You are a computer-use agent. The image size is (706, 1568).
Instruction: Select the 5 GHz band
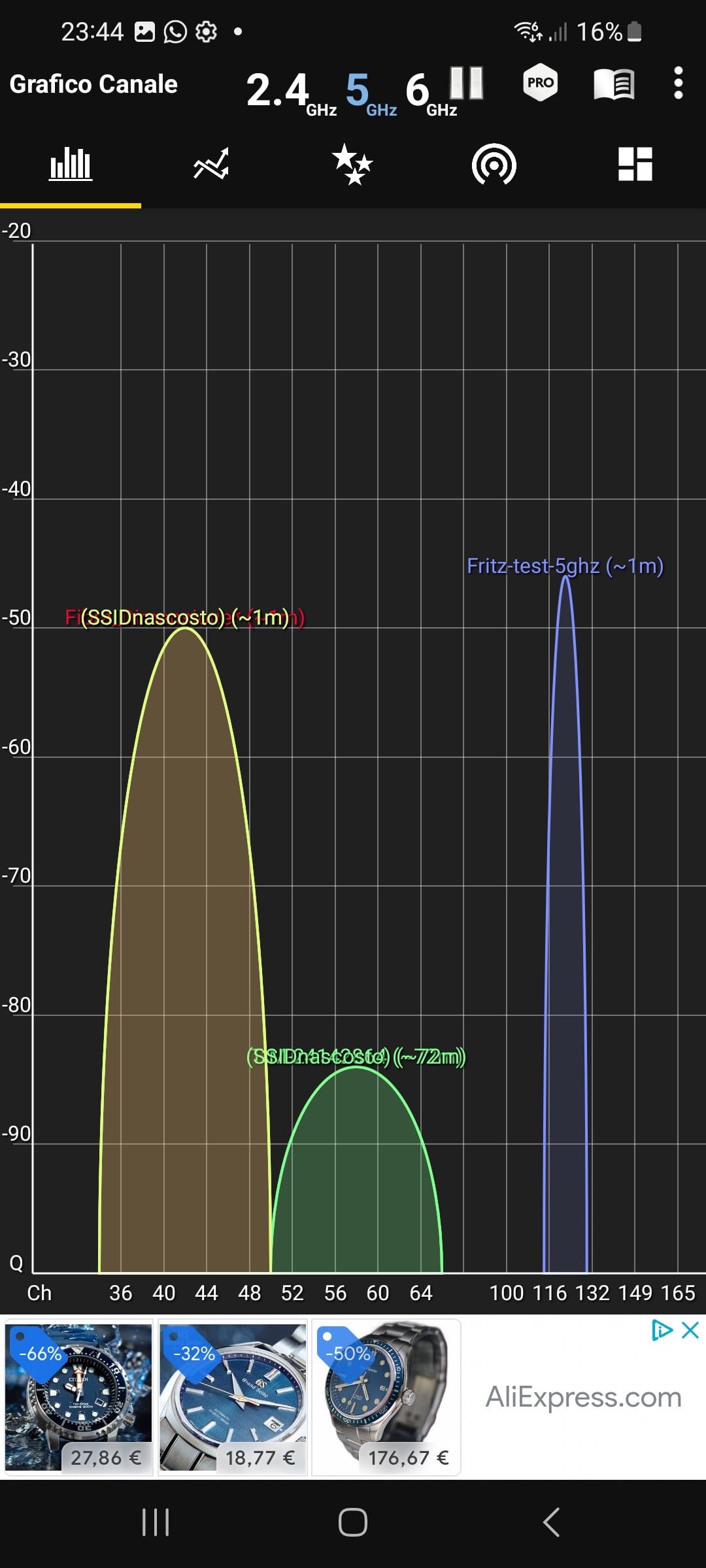click(371, 92)
